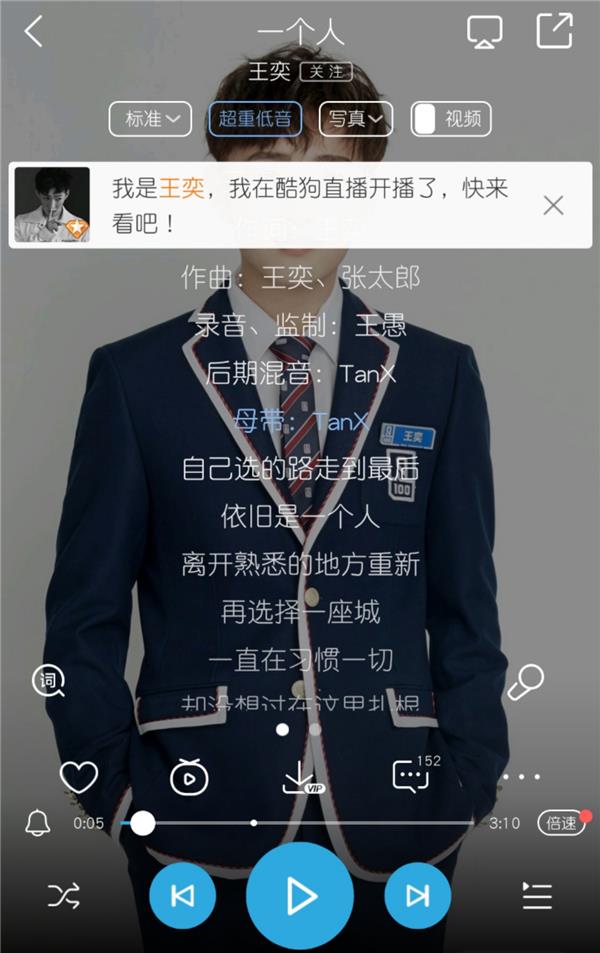600x953 pixels.
Task: Open the 152 comments
Action: point(412,776)
